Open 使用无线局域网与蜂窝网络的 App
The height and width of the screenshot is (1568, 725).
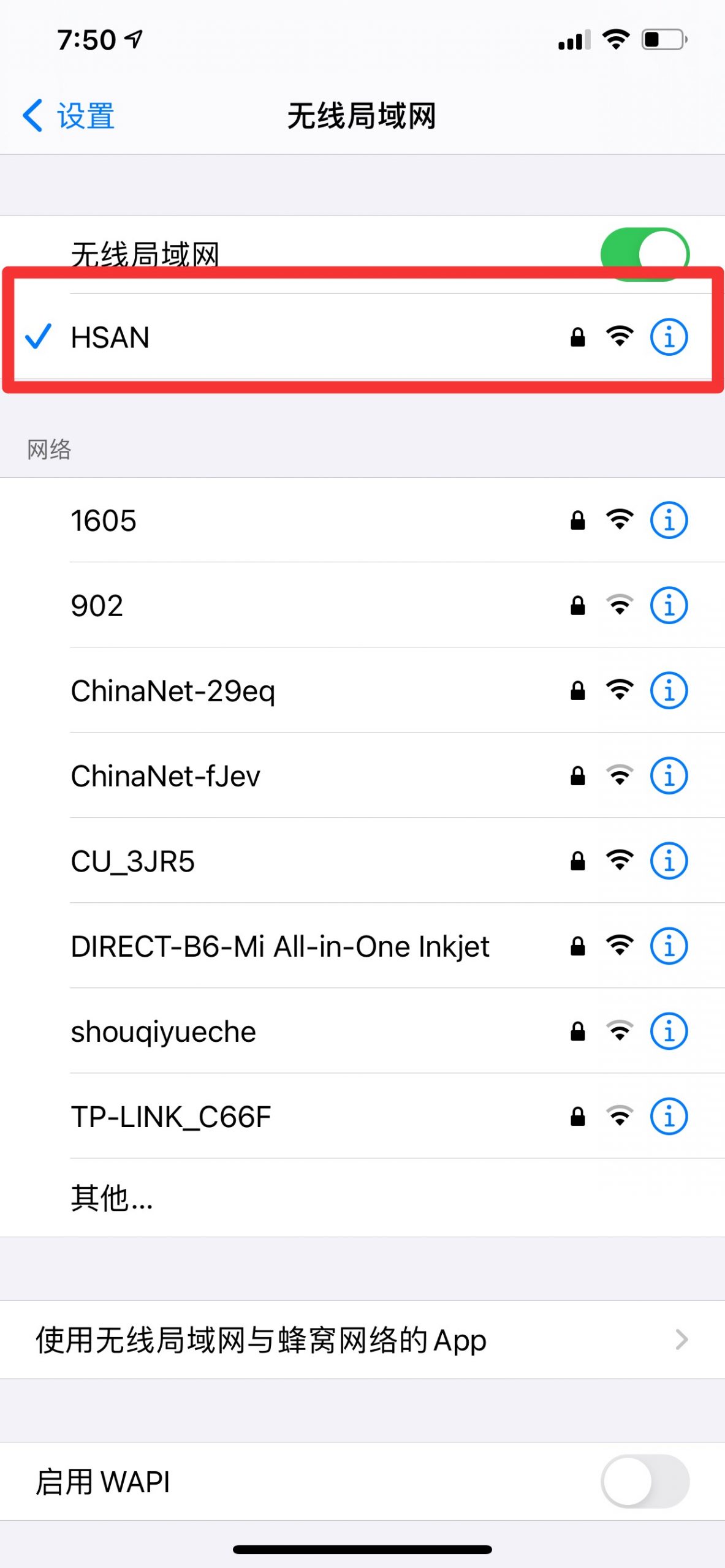[362, 1340]
